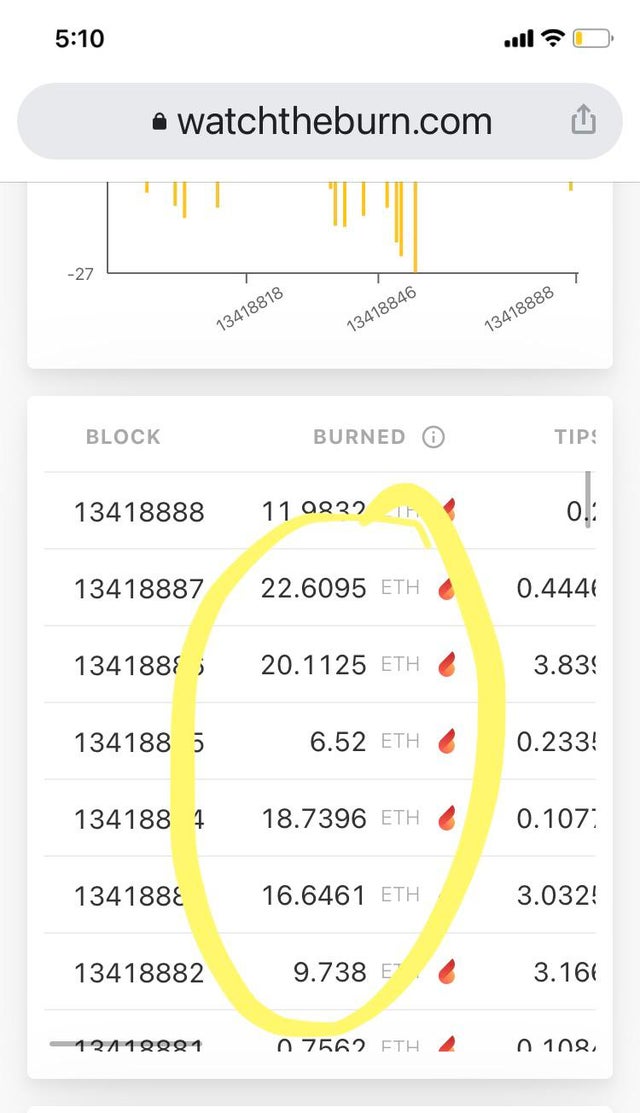The width and height of the screenshot is (640, 1113).
Task: Open the info icon beside BURNED
Action: point(434,437)
